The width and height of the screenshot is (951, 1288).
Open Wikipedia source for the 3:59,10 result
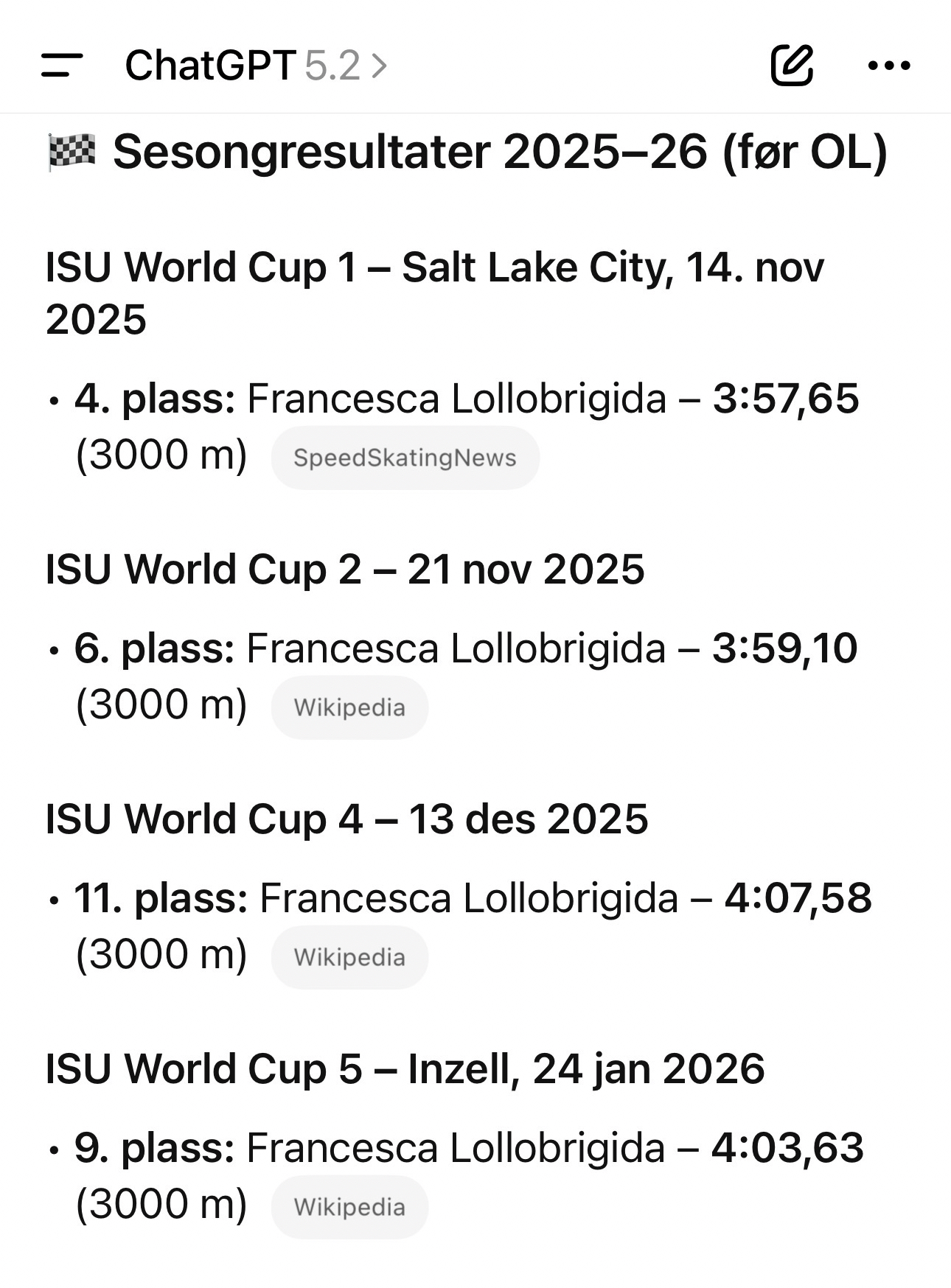[x=349, y=707]
